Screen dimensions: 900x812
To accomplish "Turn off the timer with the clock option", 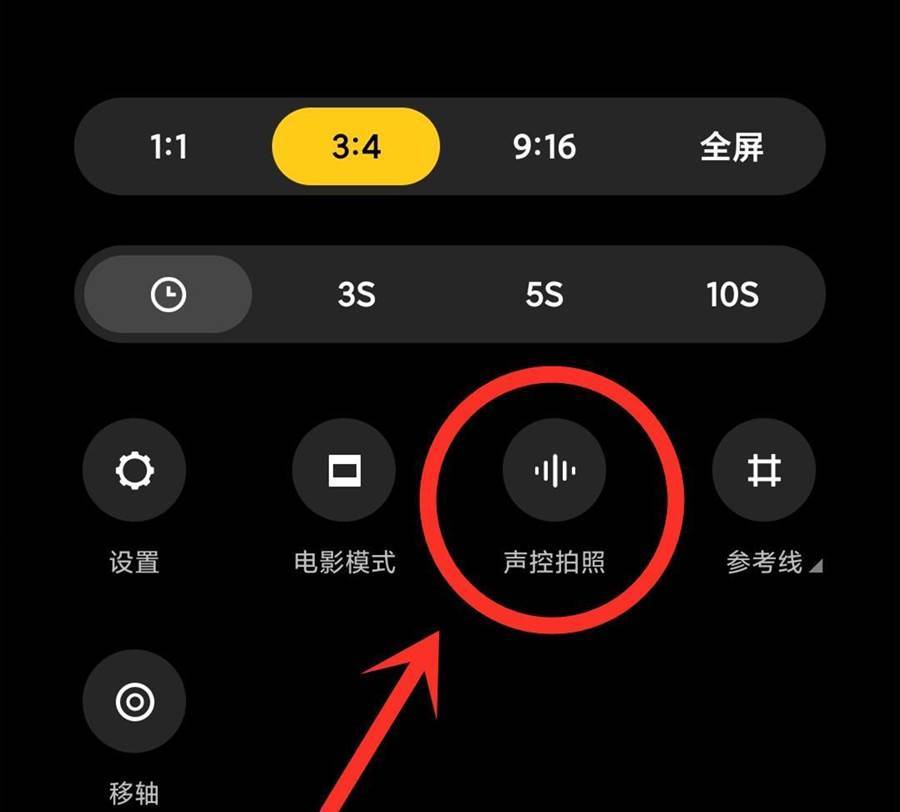I will point(168,295).
